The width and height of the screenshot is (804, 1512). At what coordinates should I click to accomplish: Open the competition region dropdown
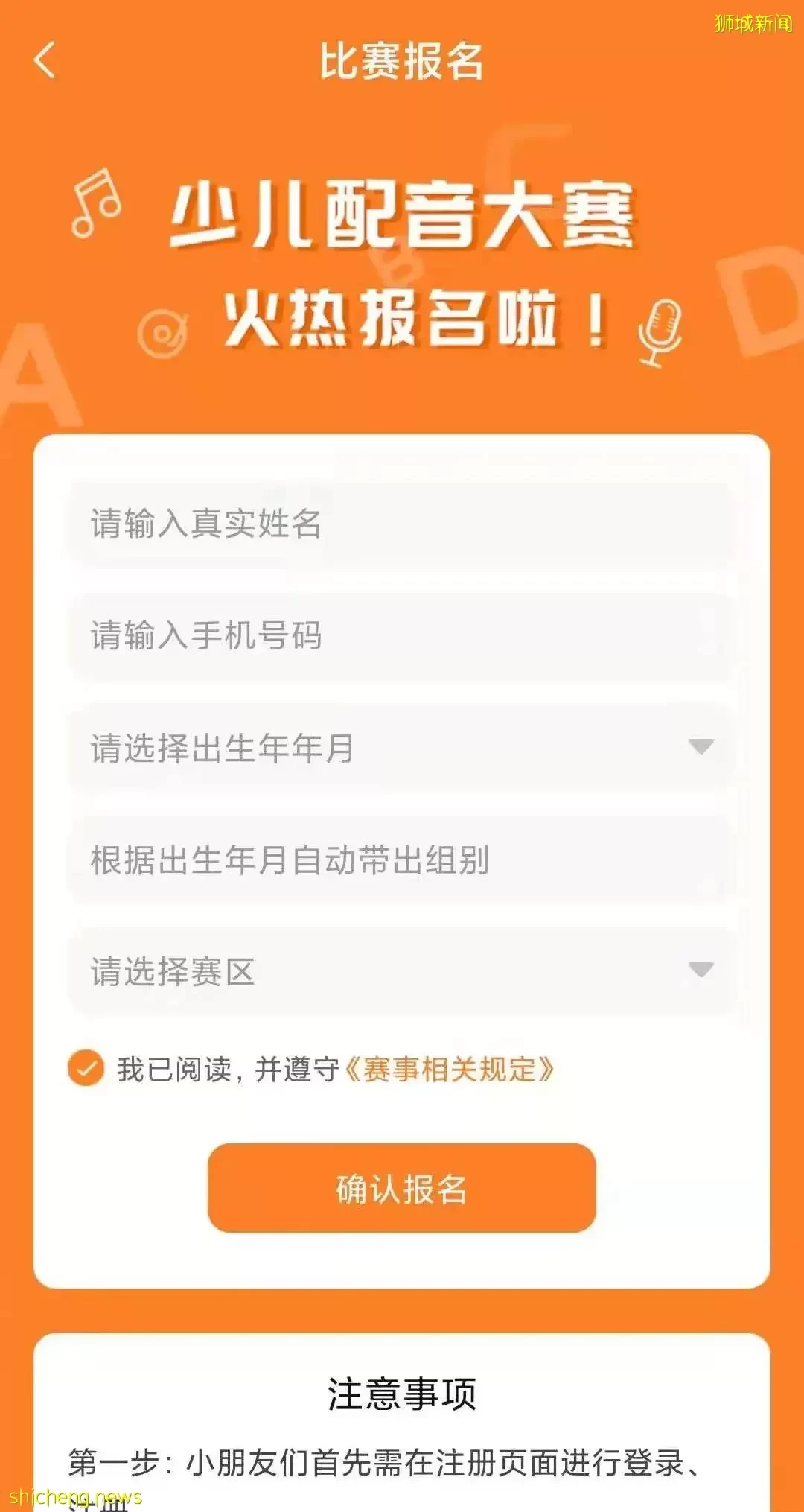coord(402,971)
